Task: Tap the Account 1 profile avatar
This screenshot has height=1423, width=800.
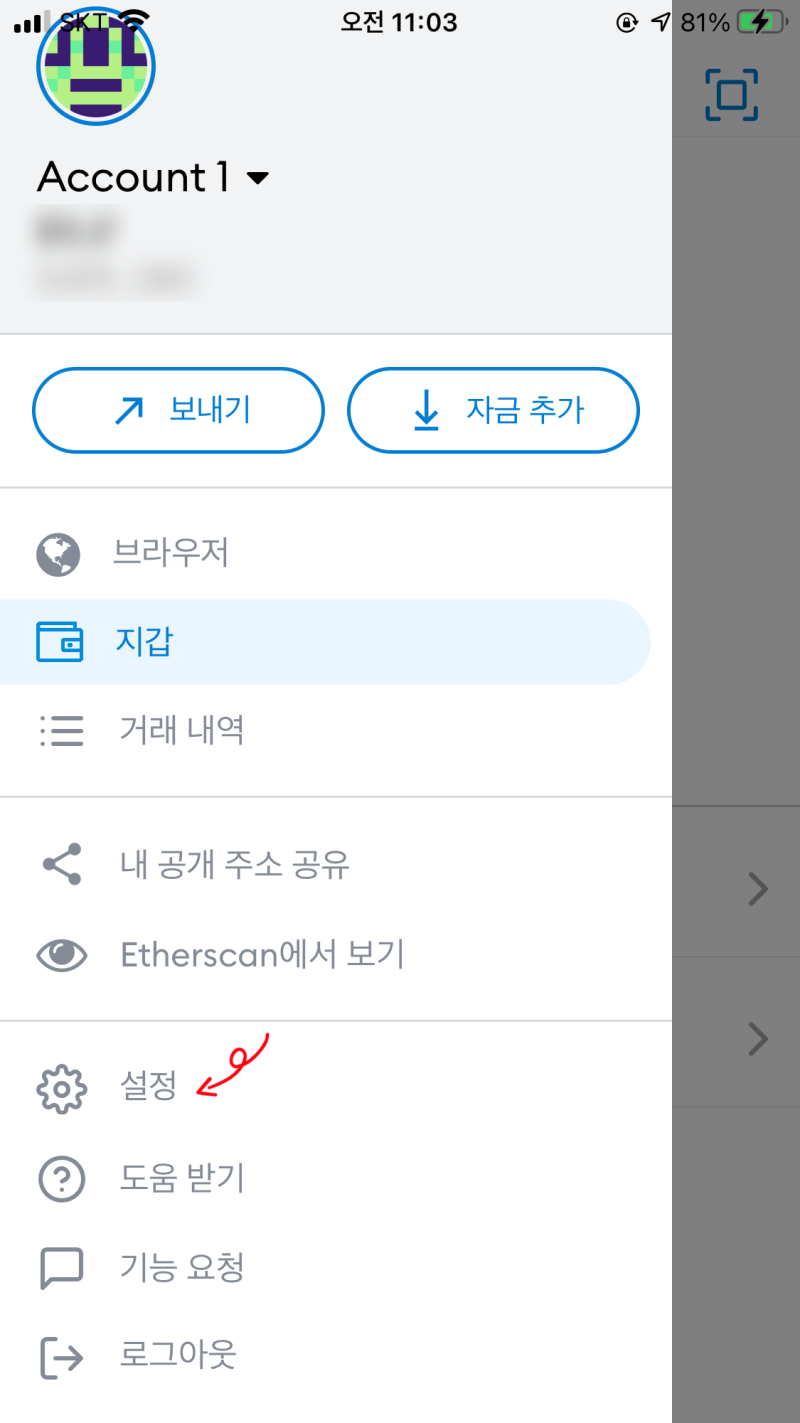Action: (x=95, y=65)
